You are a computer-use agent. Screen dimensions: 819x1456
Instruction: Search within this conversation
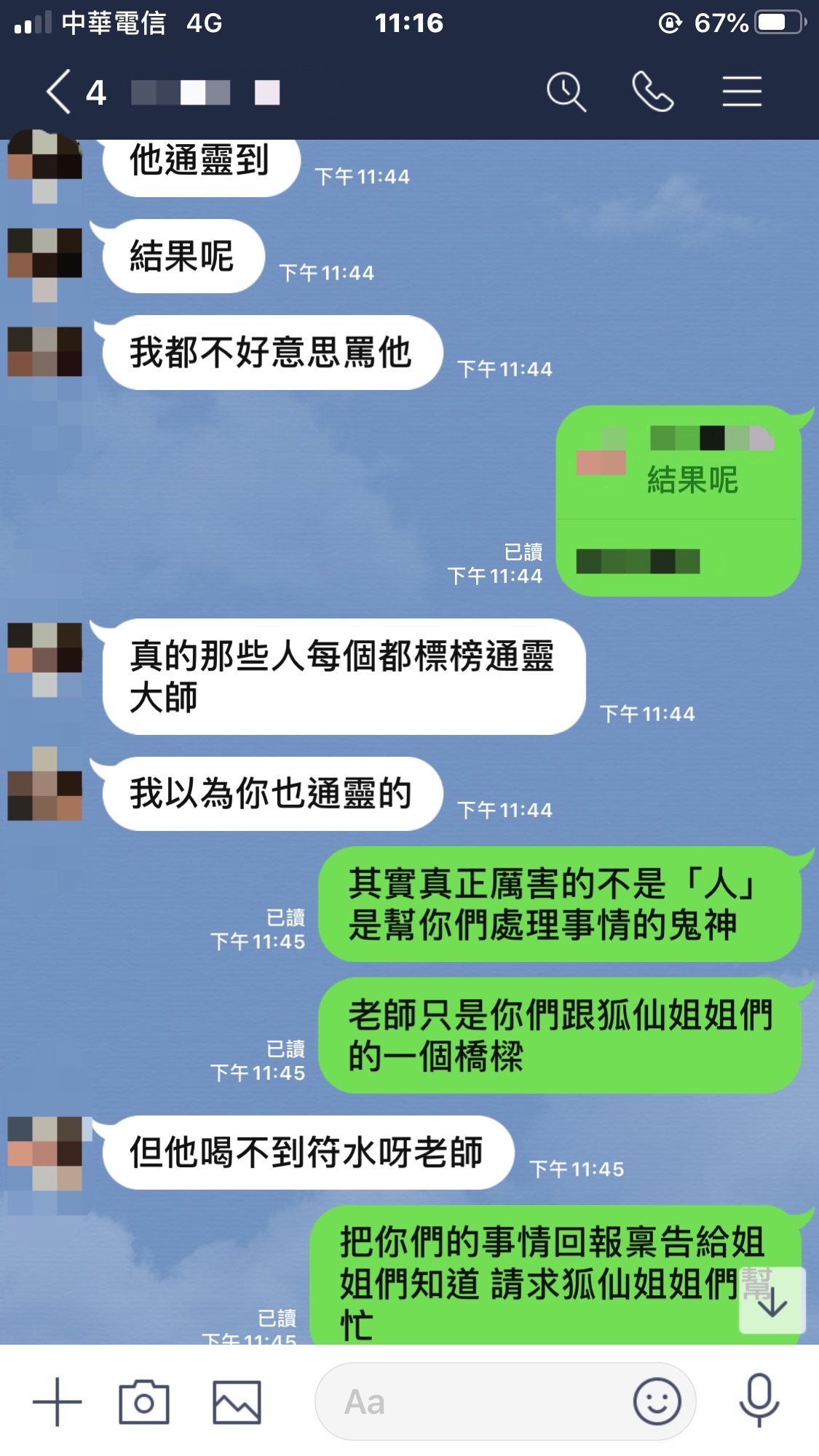point(566,92)
